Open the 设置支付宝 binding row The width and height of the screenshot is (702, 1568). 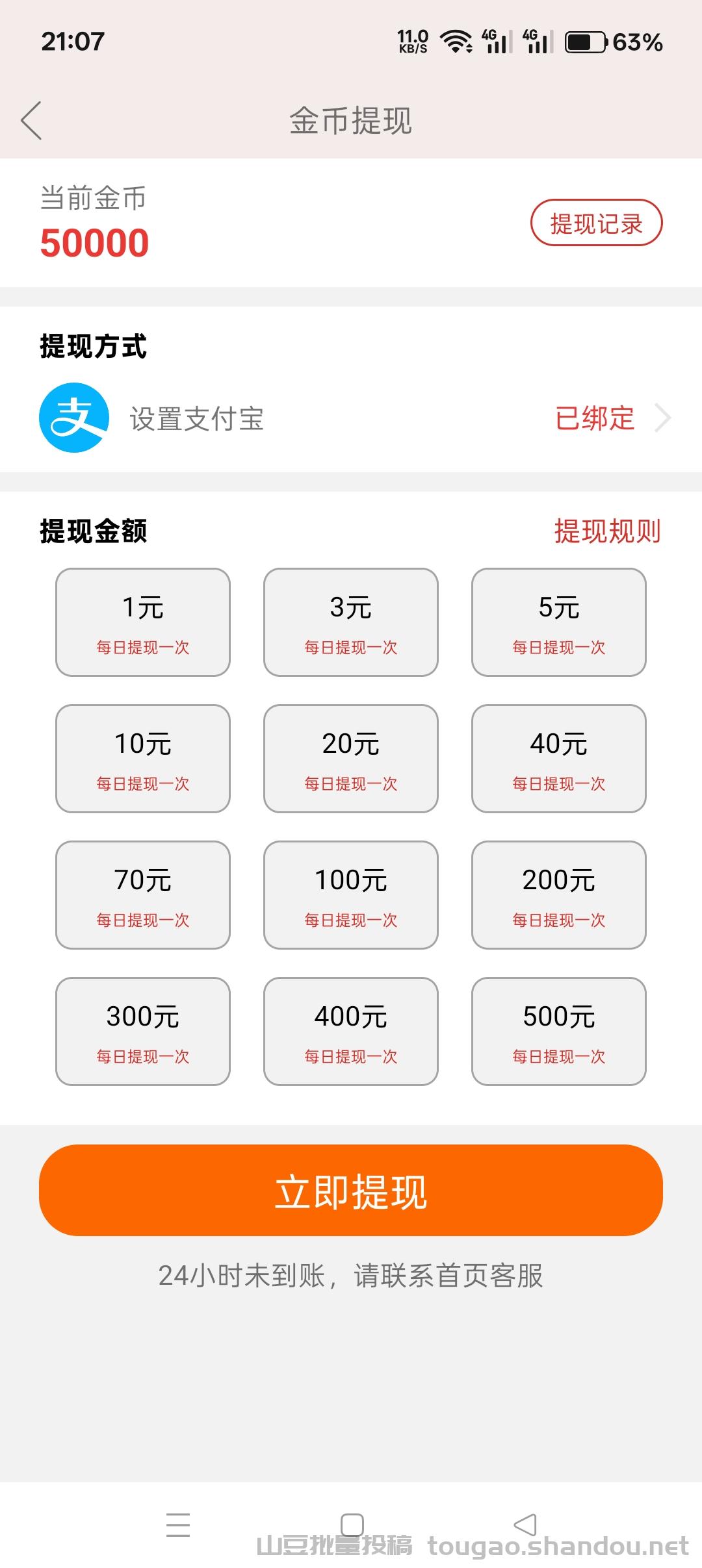click(x=351, y=418)
